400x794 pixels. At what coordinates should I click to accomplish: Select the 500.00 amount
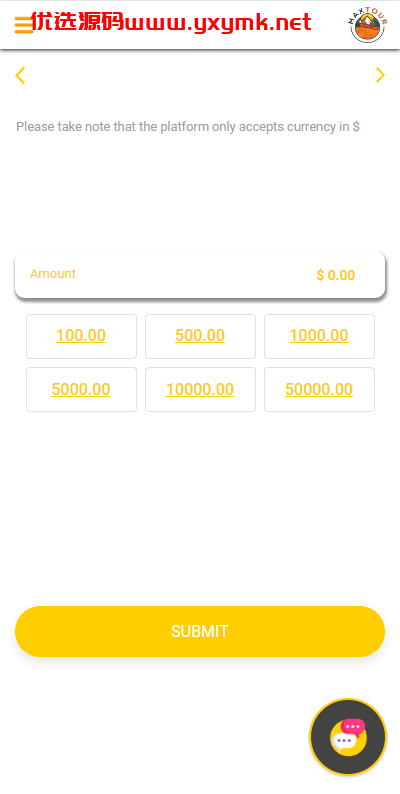[200, 336]
